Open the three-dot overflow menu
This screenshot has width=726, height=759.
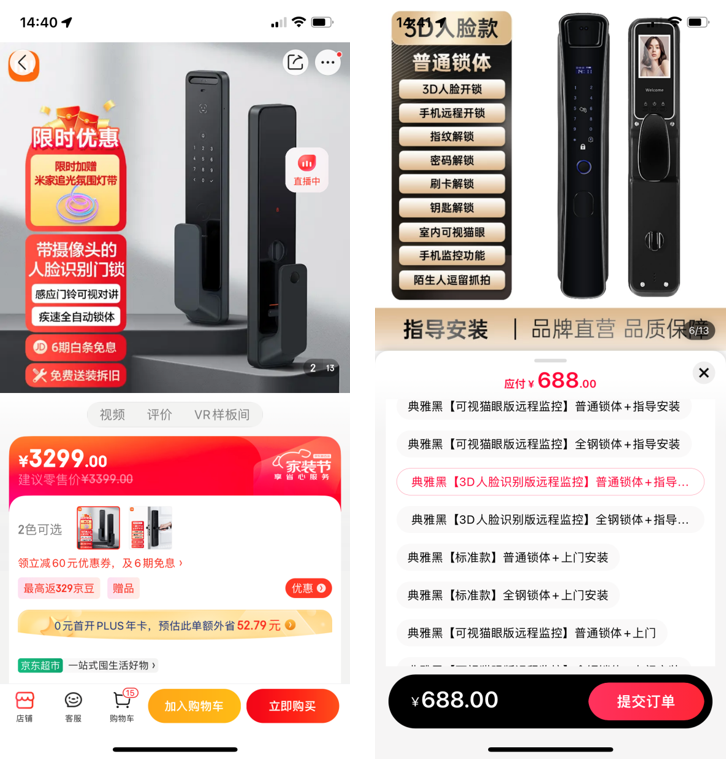coord(328,62)
